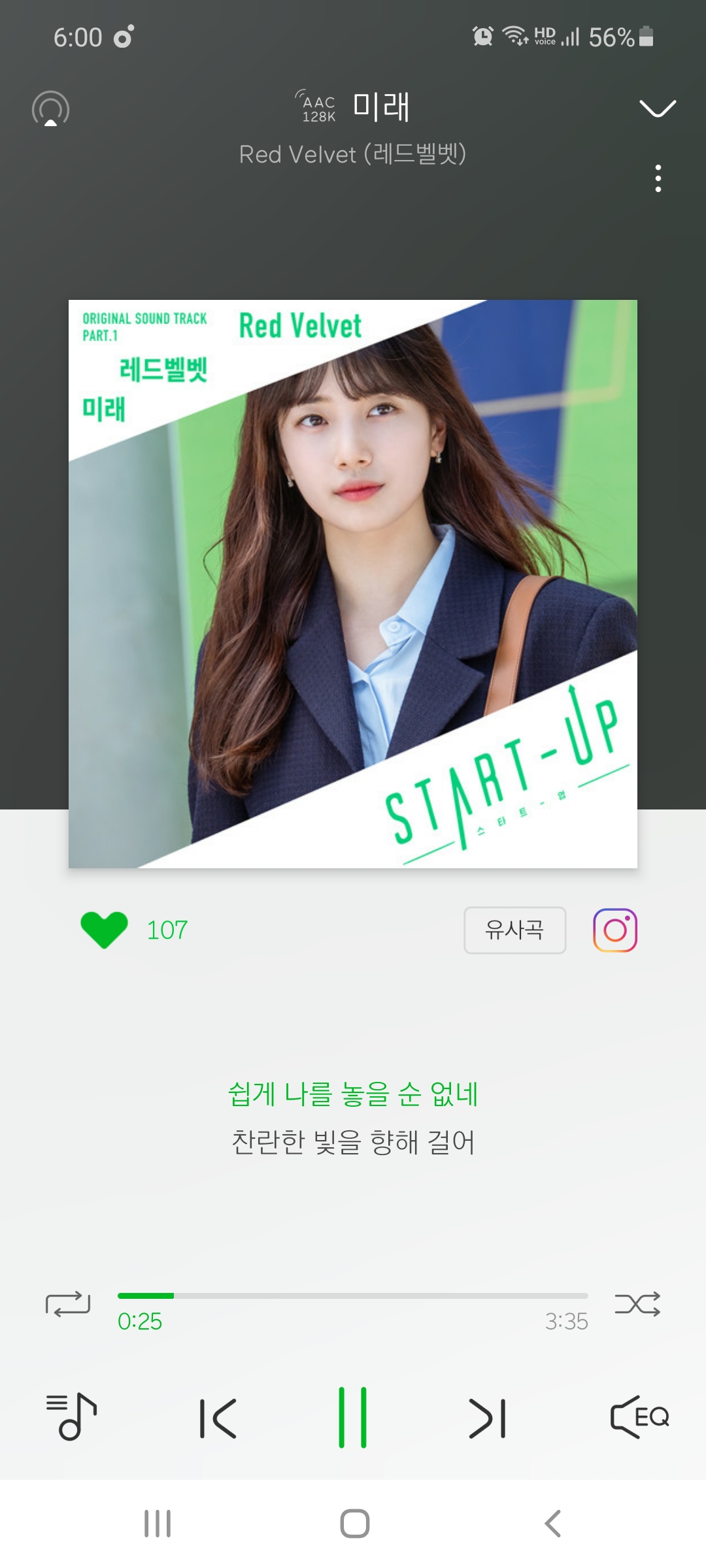Tap the like count 107
The width and height of the screenshot is (706, 1568).
pos(167,930)
